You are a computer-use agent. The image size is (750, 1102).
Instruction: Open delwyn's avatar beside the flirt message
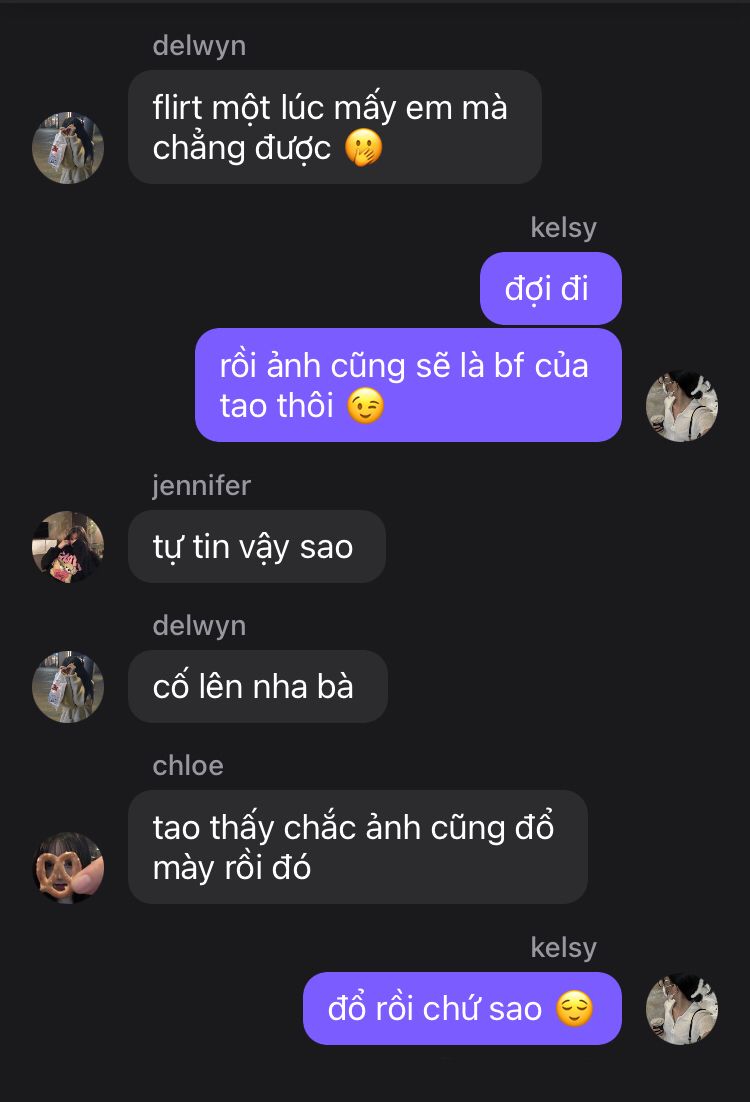[x=68, y=148]
